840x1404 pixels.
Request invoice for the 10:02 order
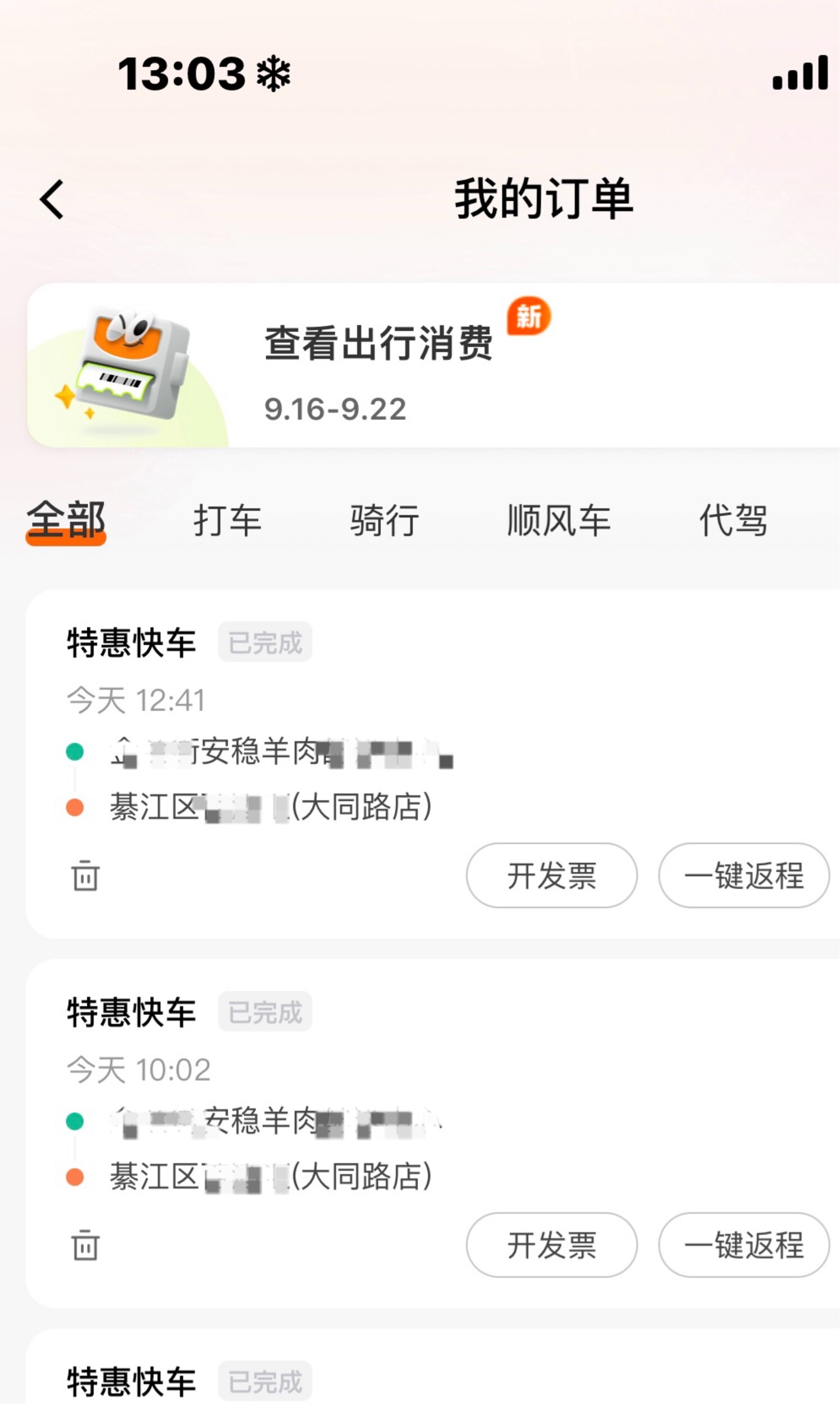pyautogui.click(x=551, y=1245)
